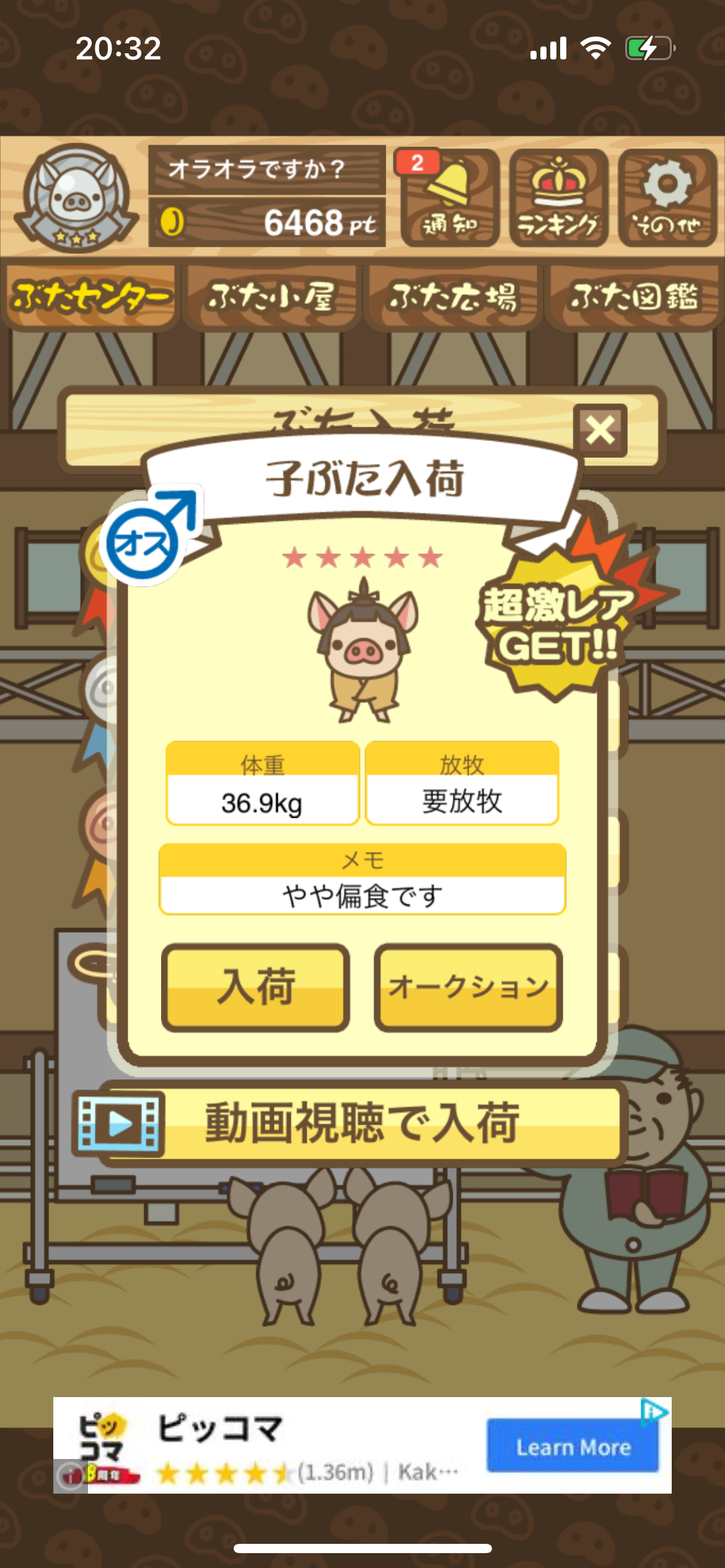Switch to the ぶた小屋 tab

tap(272, 297)
